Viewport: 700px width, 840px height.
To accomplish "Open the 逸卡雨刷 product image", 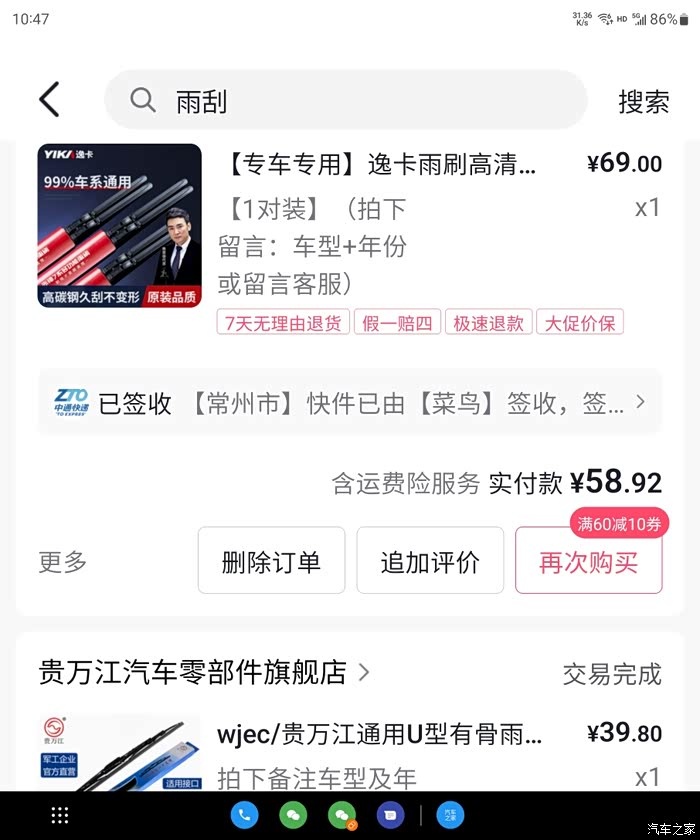I will click(x=119, y=226).
